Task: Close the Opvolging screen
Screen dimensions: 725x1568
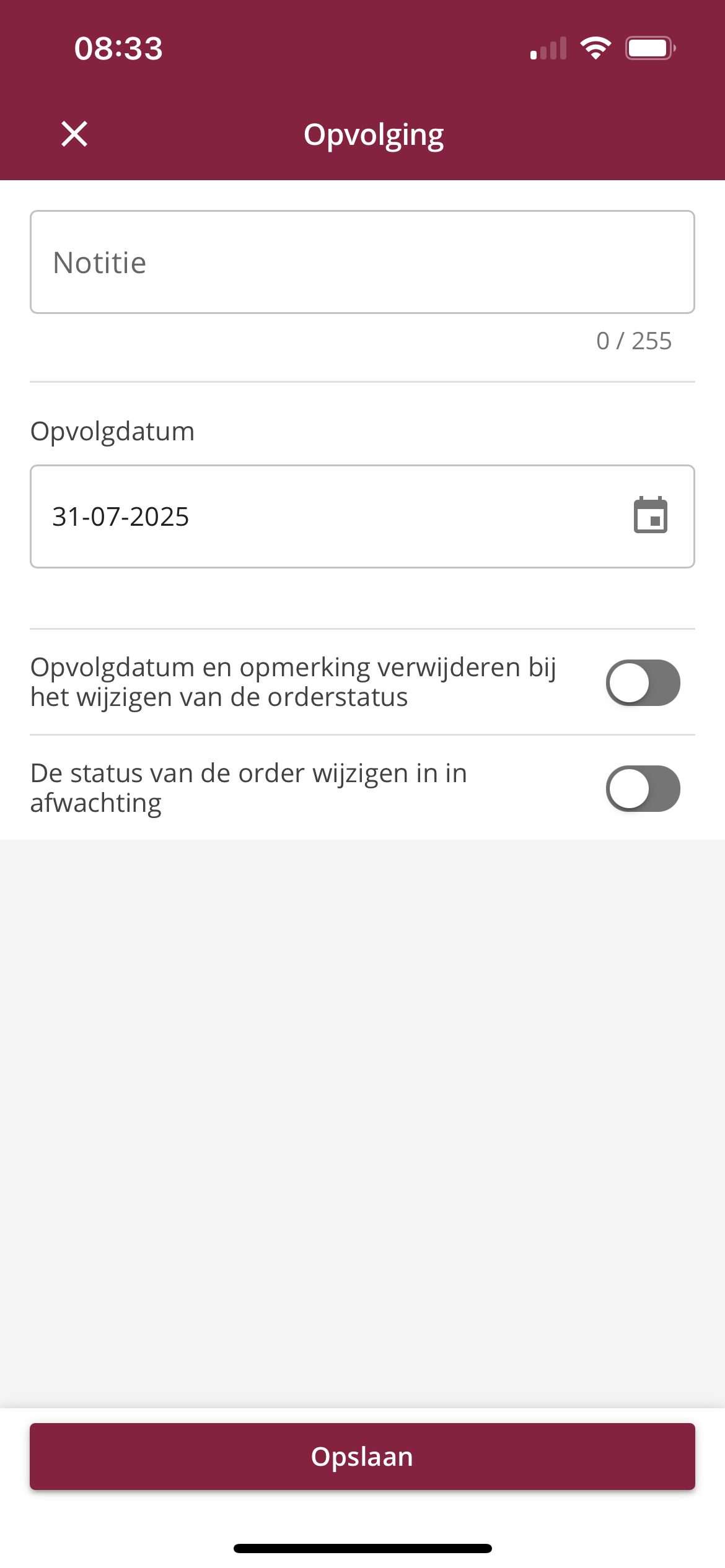Action: [74, 134]
